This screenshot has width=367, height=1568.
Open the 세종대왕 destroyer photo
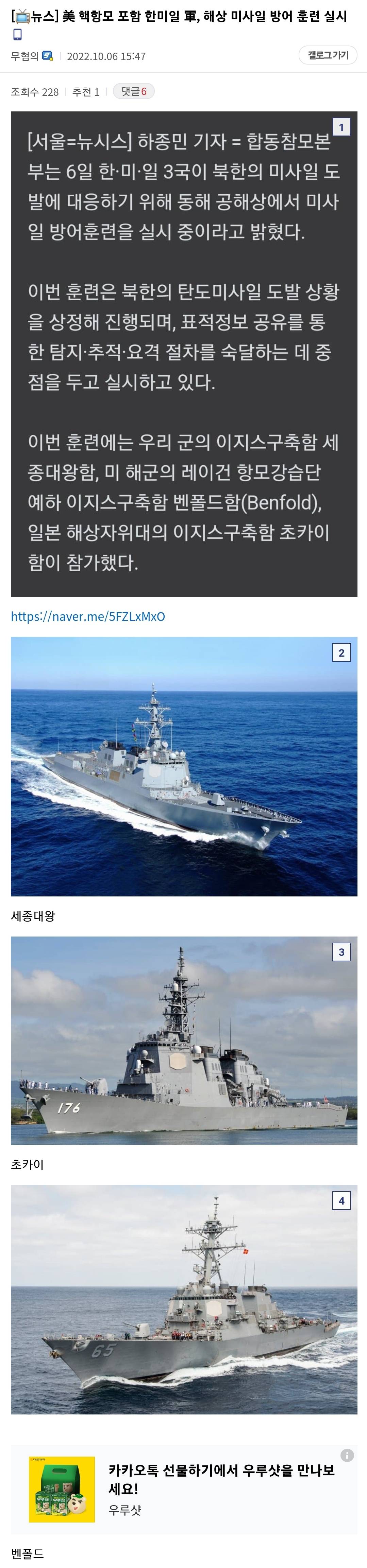coord(184,766)
